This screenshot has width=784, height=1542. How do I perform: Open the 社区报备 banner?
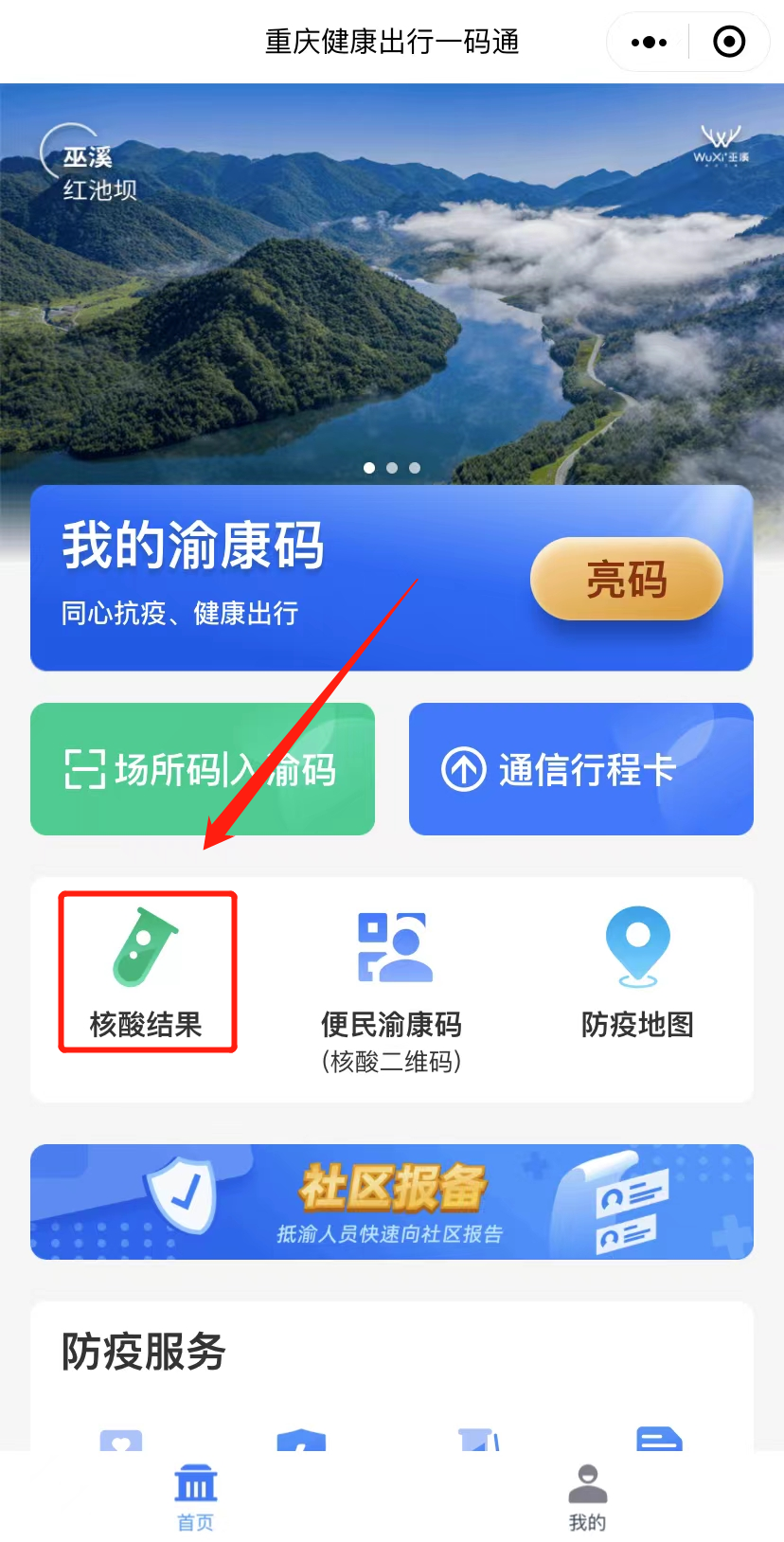click(x=392, y=1201)
